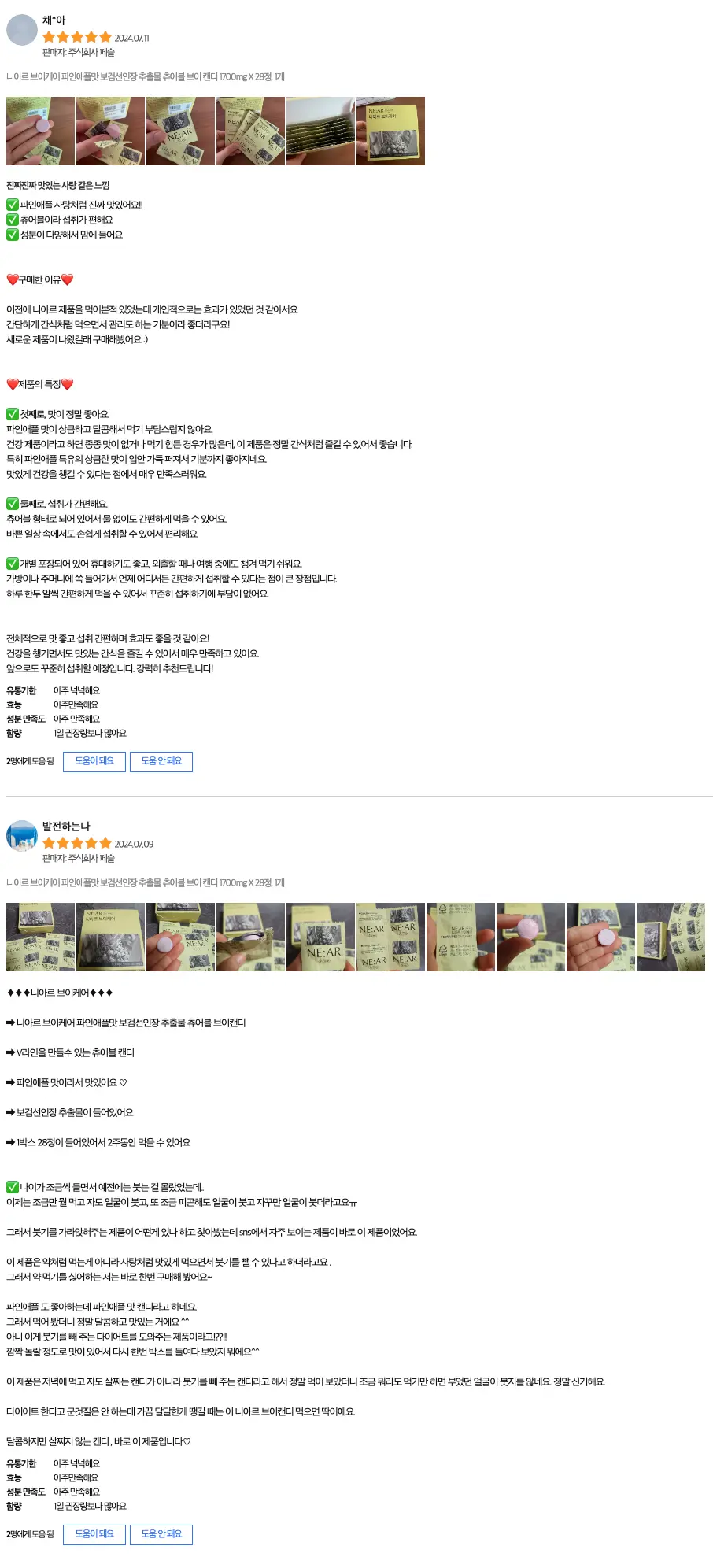713x1568 pixels.
Task: Click the five-star rating on 발전하는나's review
Action: 76,841
